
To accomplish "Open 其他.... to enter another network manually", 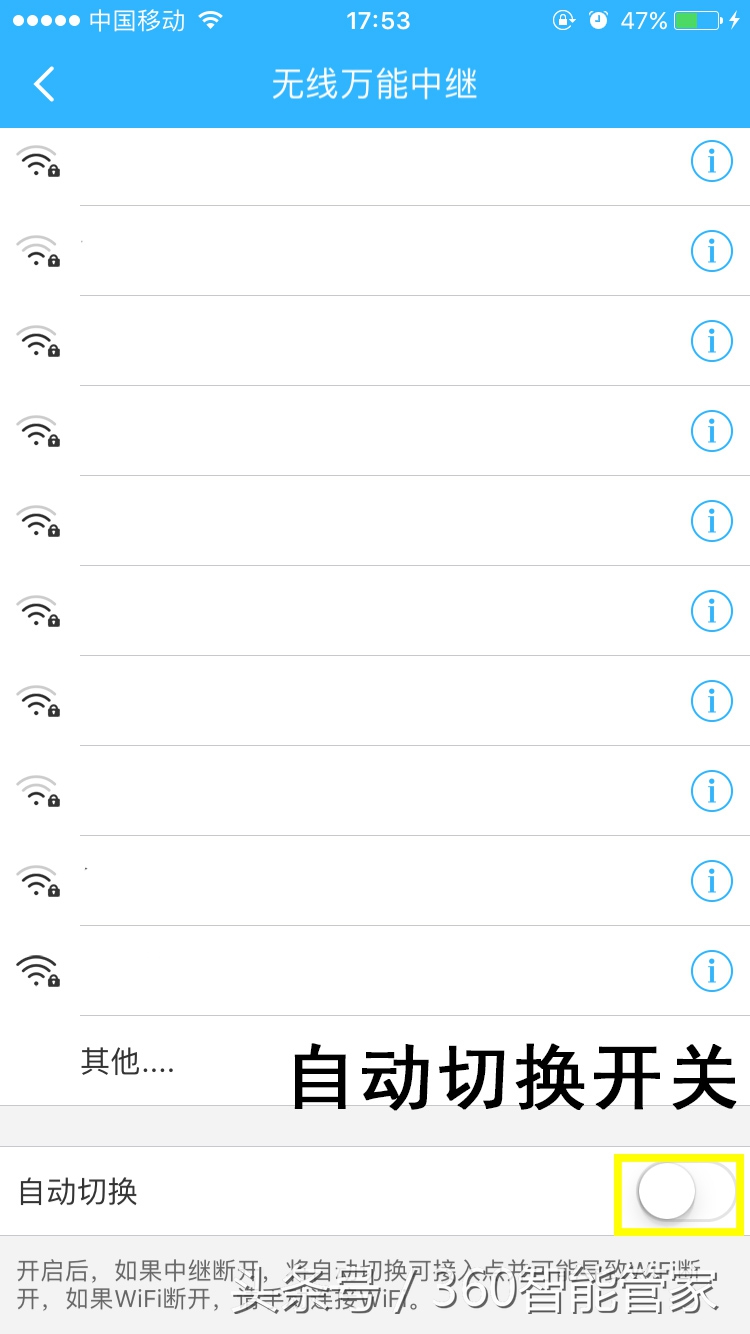I will (x=127, y=1063).
